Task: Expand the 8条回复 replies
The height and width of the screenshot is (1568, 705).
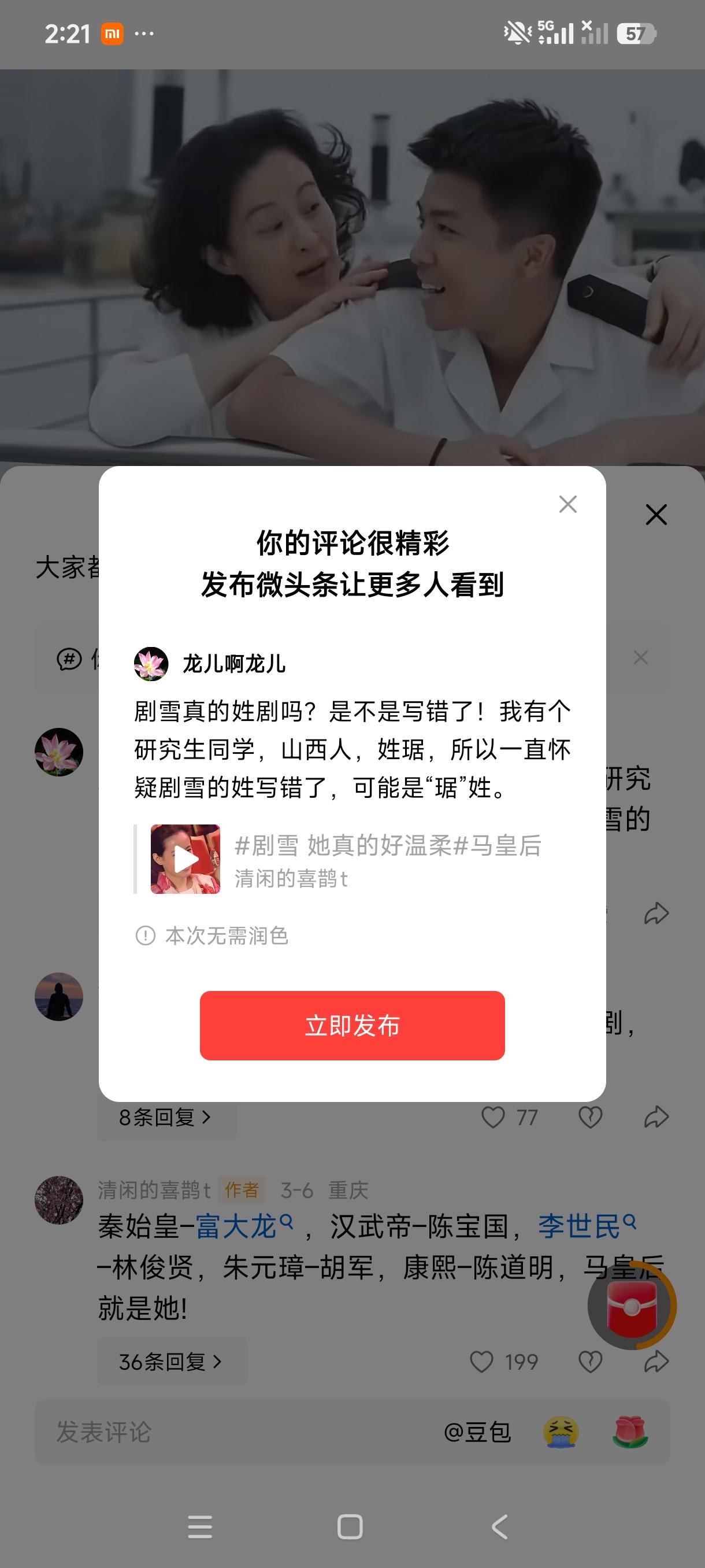Action: [x=164, y=1119]
